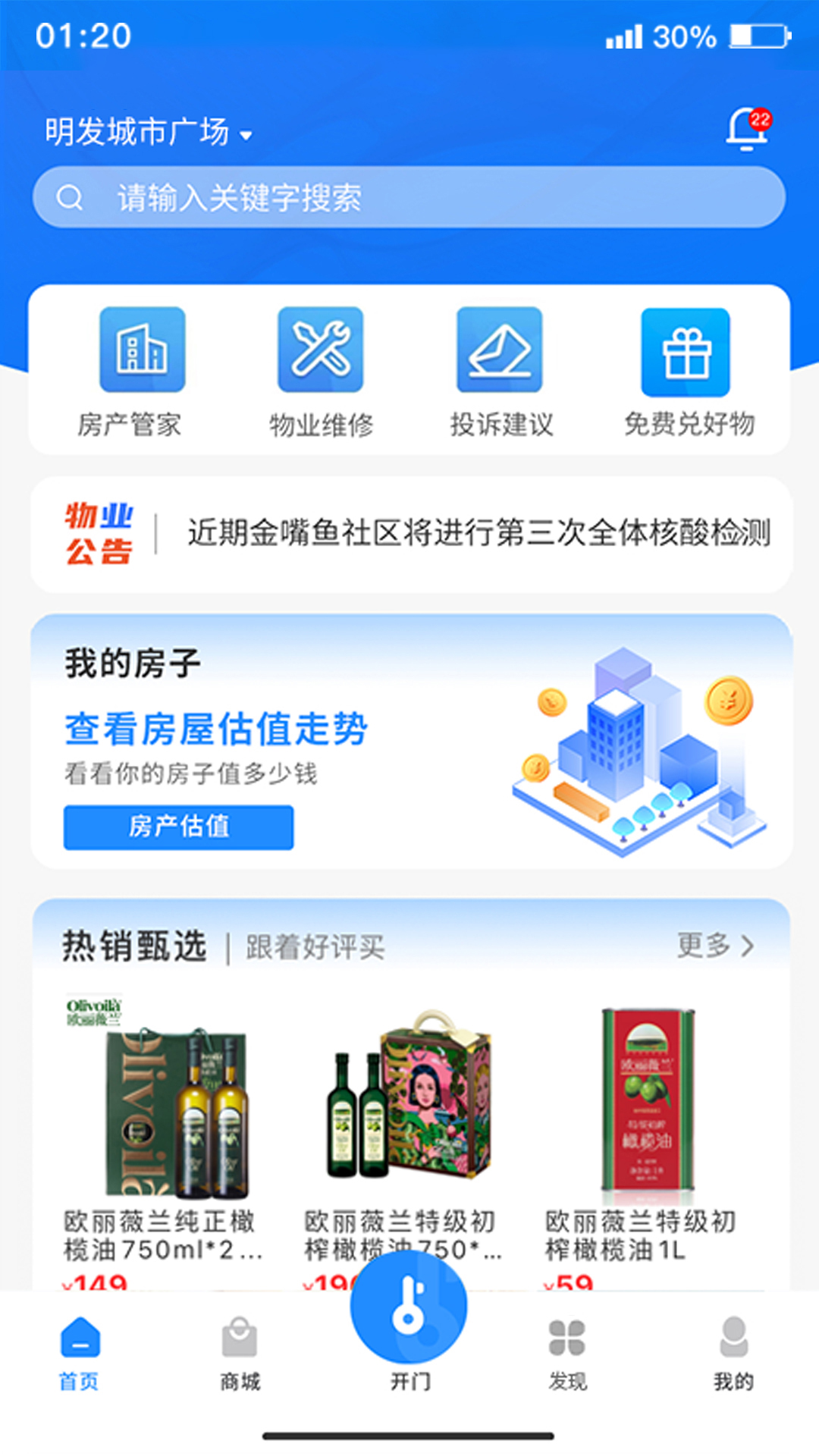View 更多 hot-selling products
819x1456 pixels.
715,946
